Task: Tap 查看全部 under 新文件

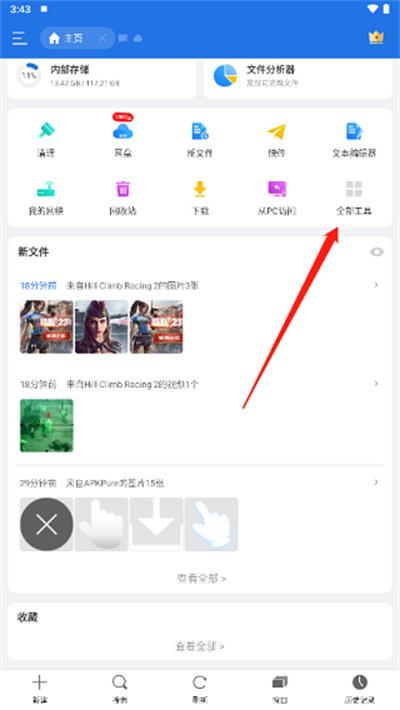Action: (x=201, y=578)
